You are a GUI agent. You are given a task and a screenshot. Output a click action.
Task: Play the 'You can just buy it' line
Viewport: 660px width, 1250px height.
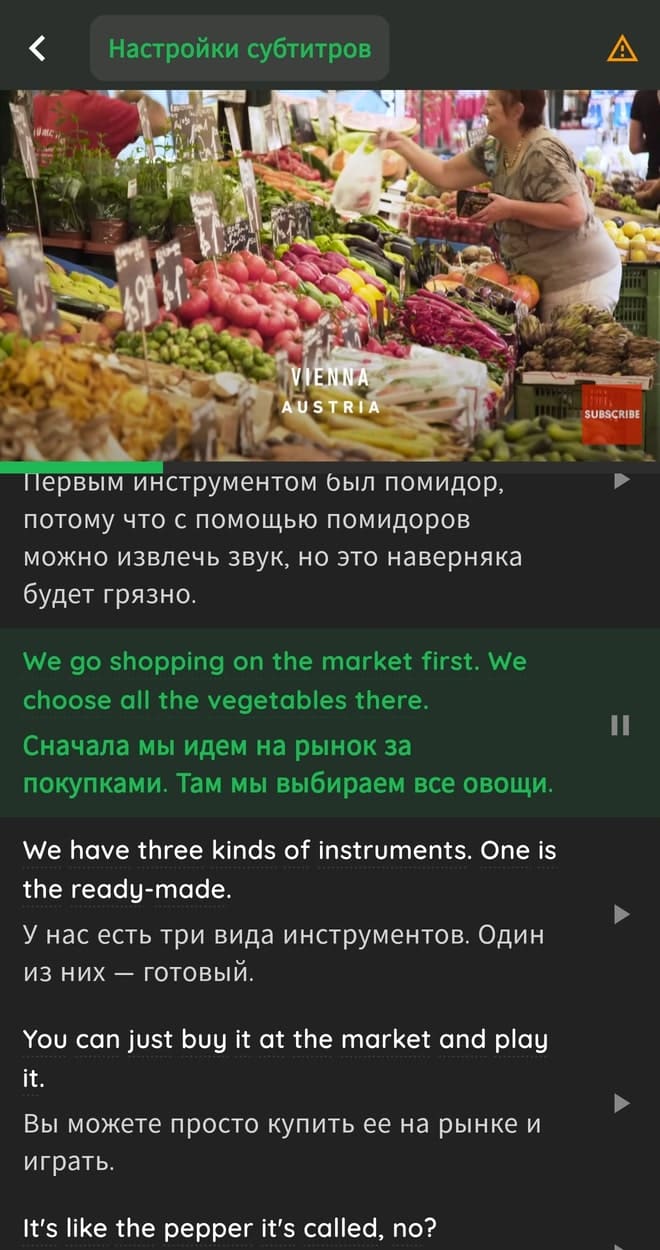(x=621, y=1103)
